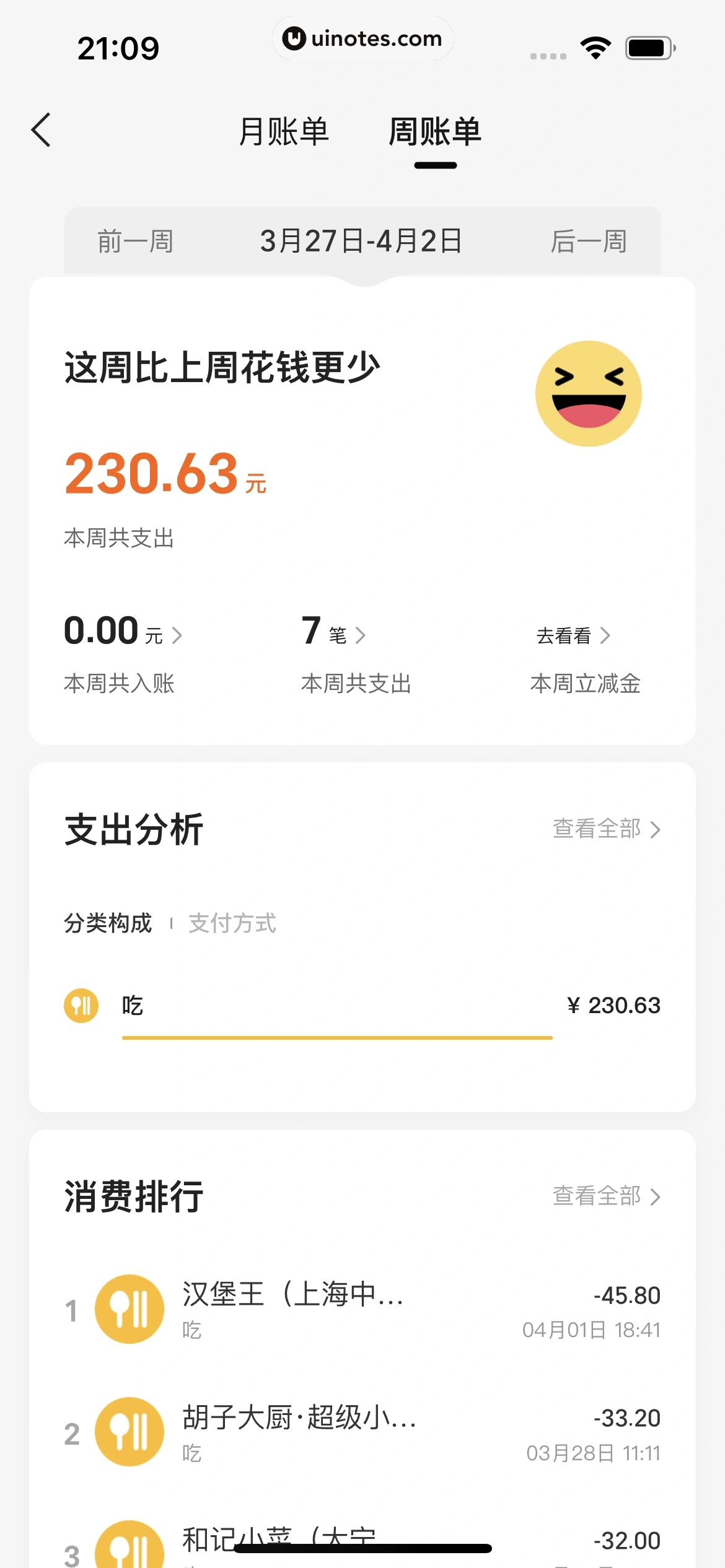
Task: Jump to next week with 后一周
Action: pos(589,241)
